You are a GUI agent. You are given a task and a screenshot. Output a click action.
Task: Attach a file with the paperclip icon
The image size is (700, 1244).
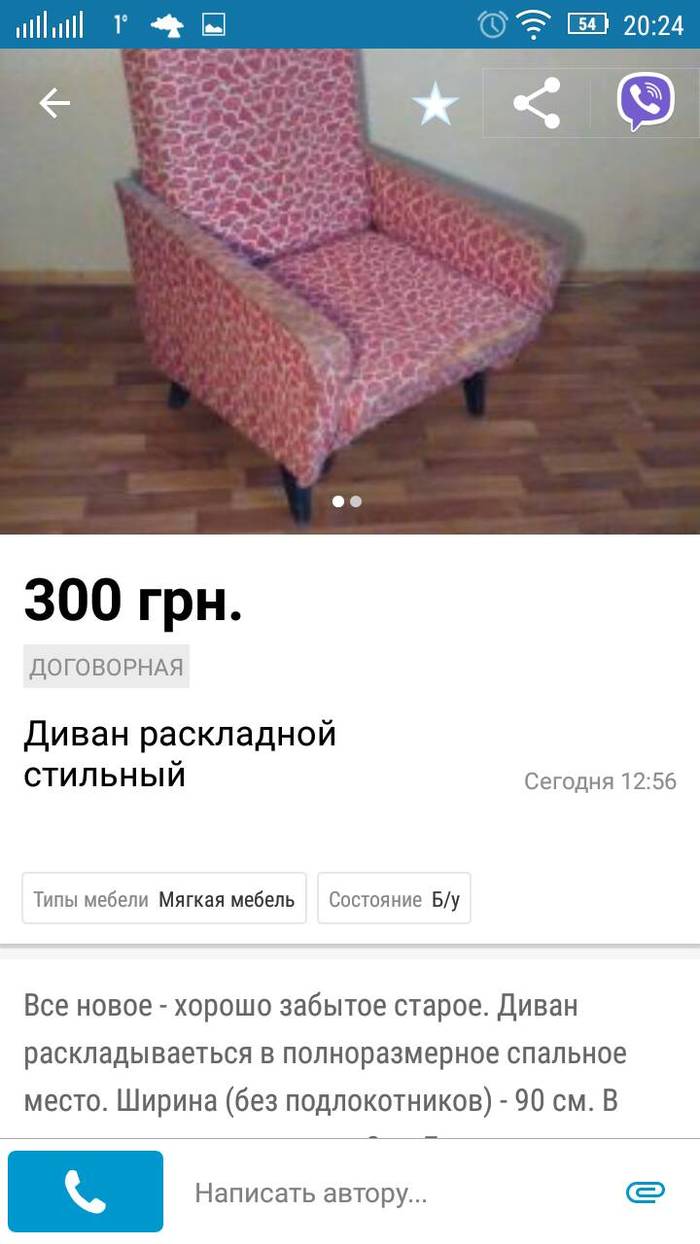point(645,1192)
